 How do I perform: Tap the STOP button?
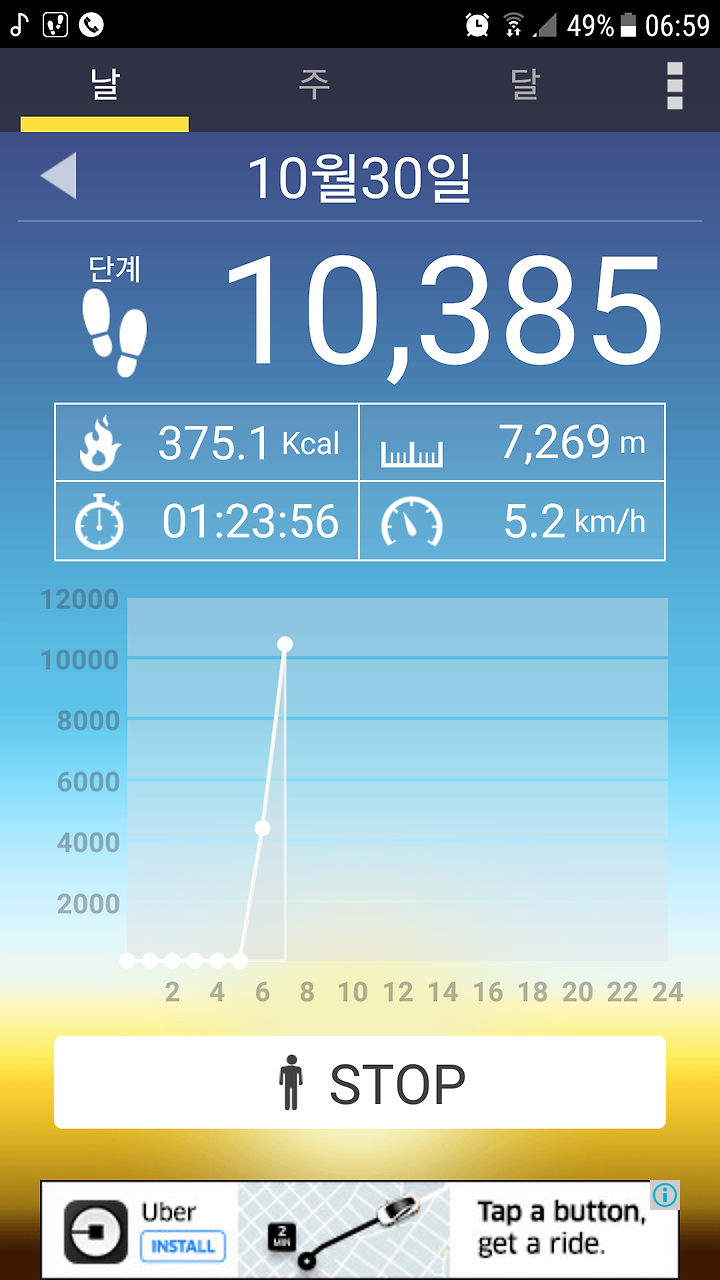[x=360, y=1083]
